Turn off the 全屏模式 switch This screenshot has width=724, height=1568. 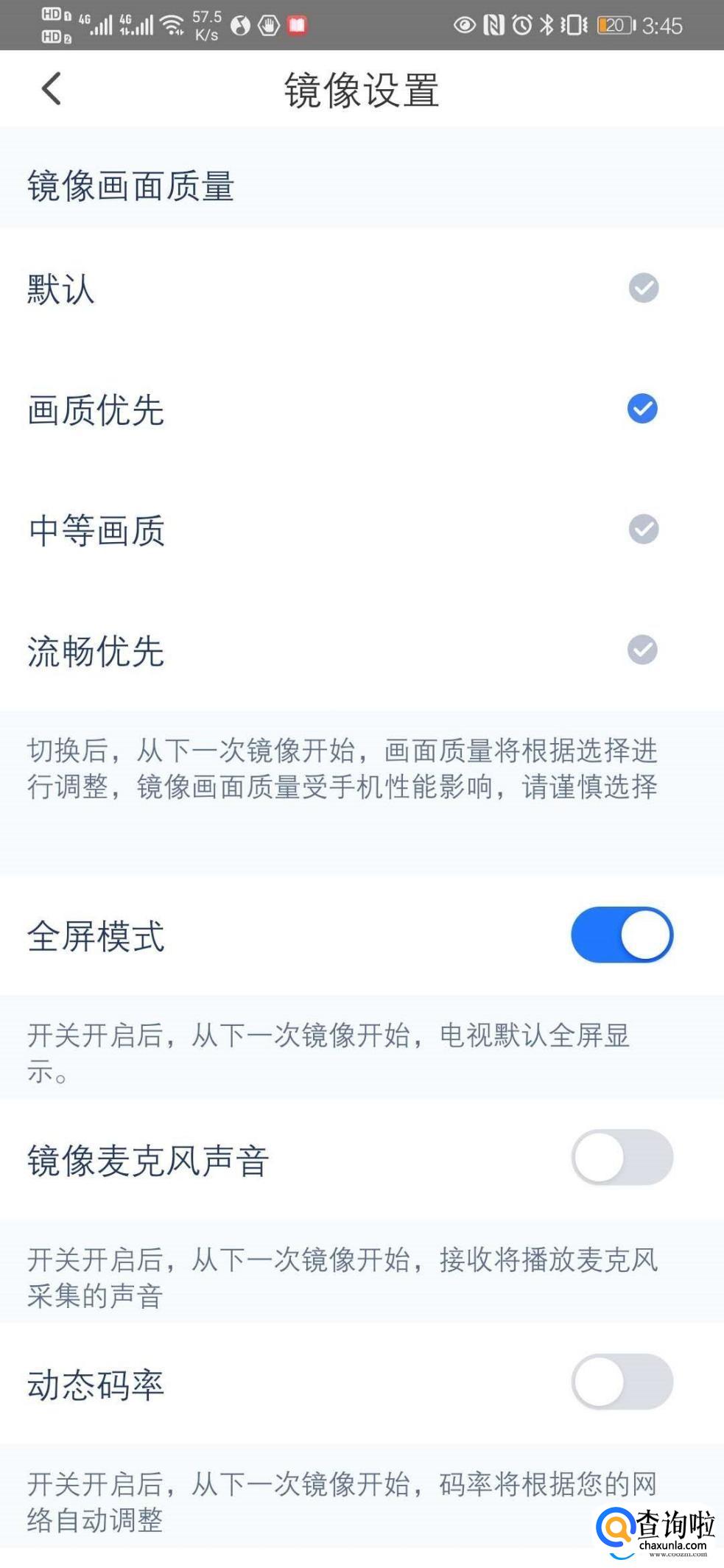click(622, 935)
